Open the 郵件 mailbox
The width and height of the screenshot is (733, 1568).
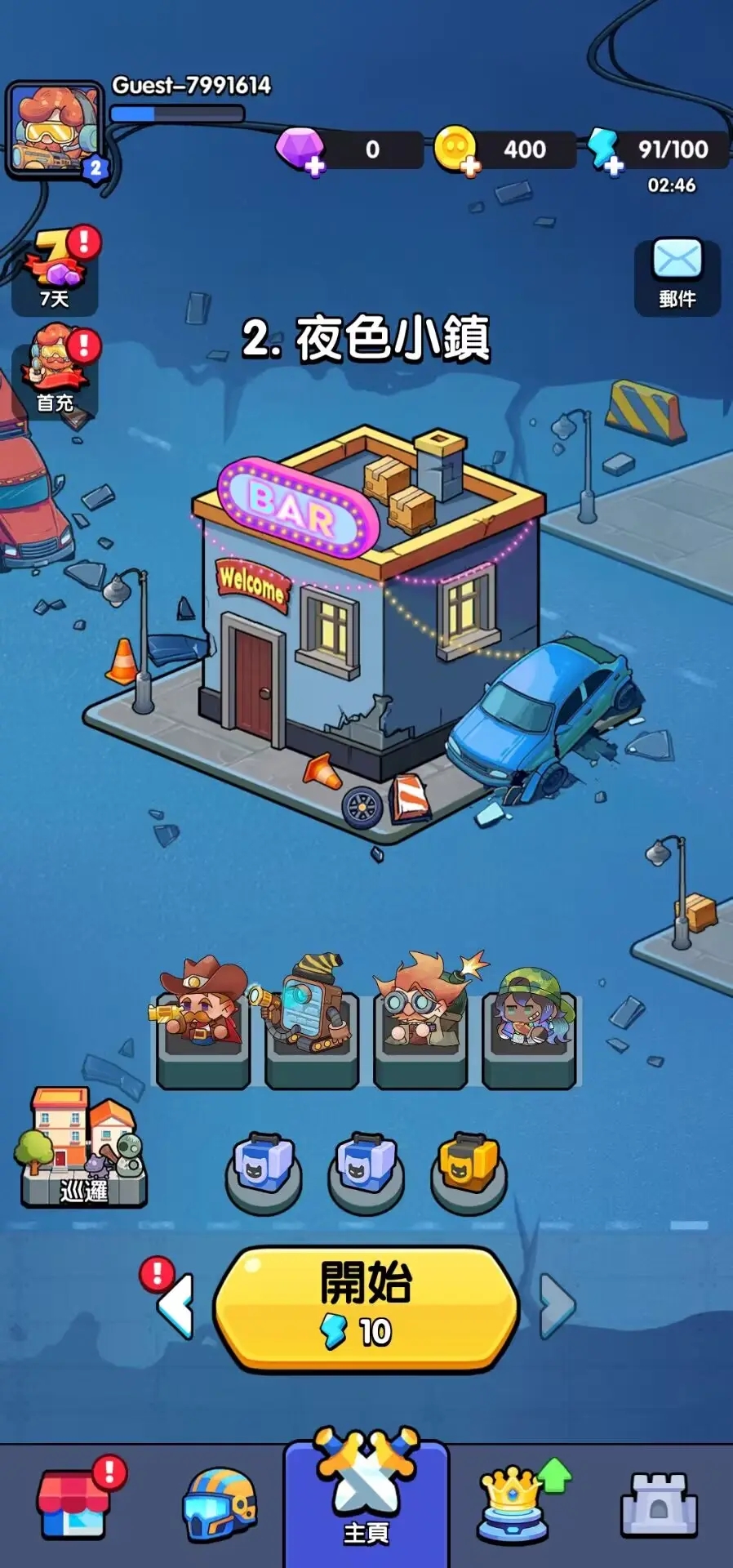tap(677, 276)
